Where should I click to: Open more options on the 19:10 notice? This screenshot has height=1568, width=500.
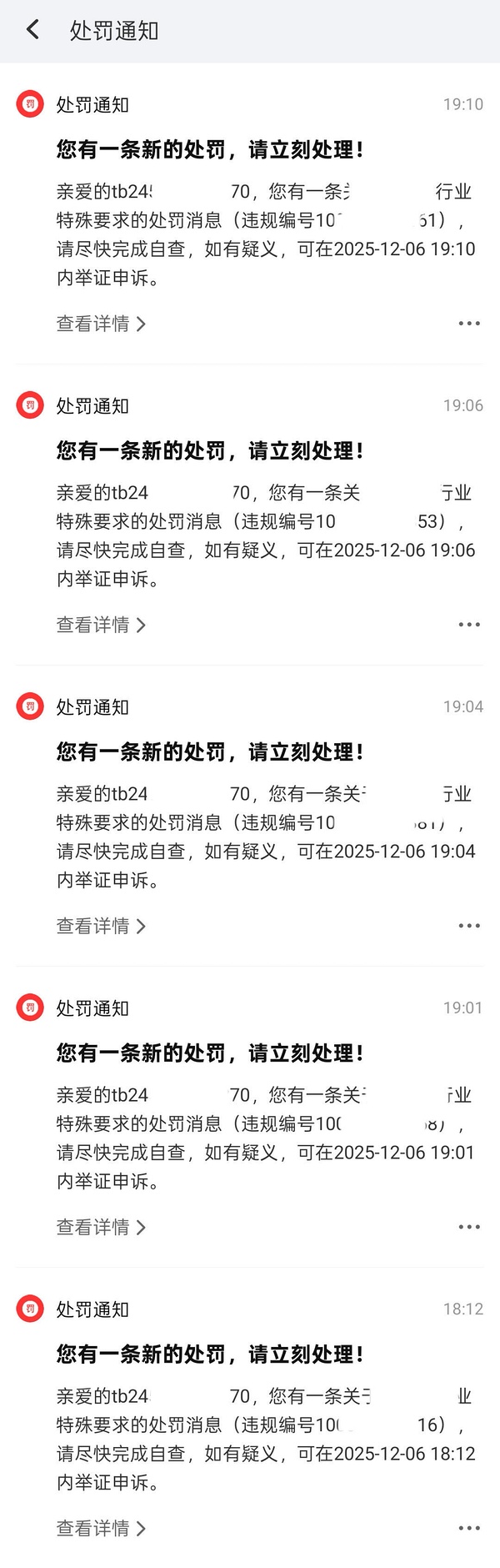click(469, 324)
